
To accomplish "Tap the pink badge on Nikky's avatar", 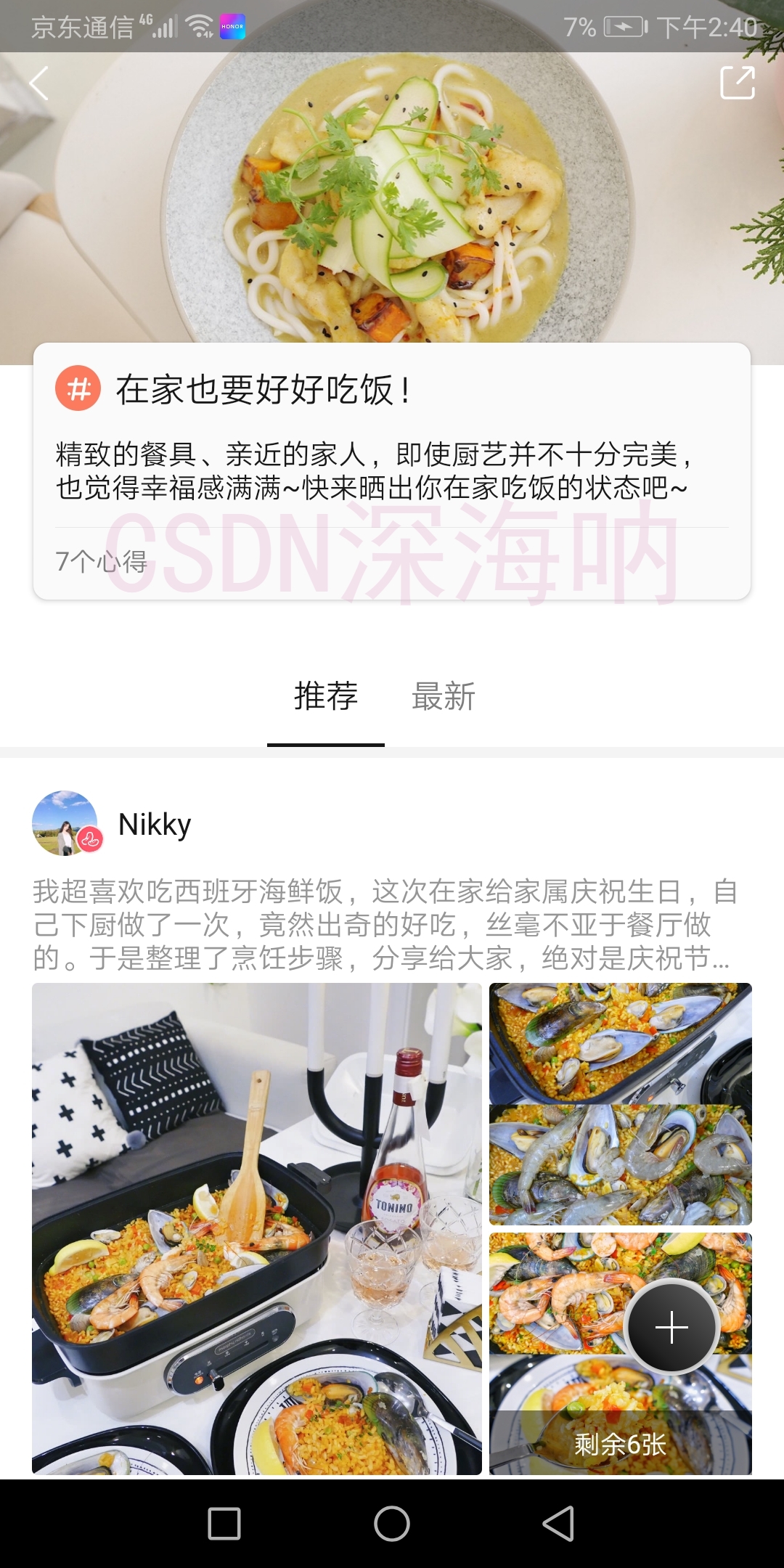I will (90, 838).
